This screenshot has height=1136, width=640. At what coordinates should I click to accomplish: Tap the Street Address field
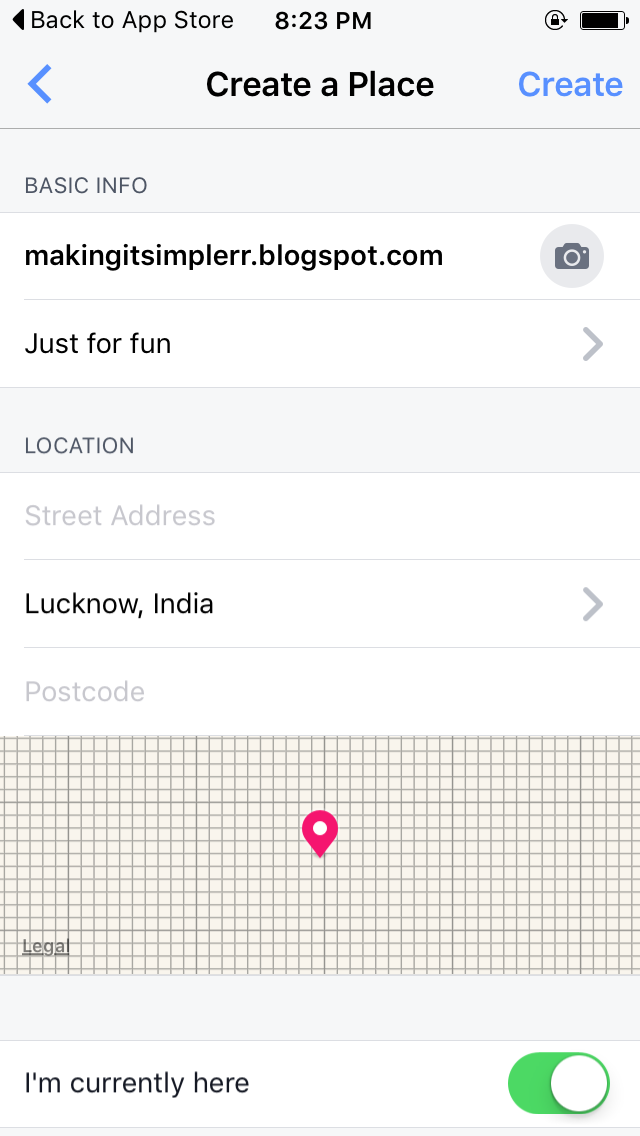(320, 517)
